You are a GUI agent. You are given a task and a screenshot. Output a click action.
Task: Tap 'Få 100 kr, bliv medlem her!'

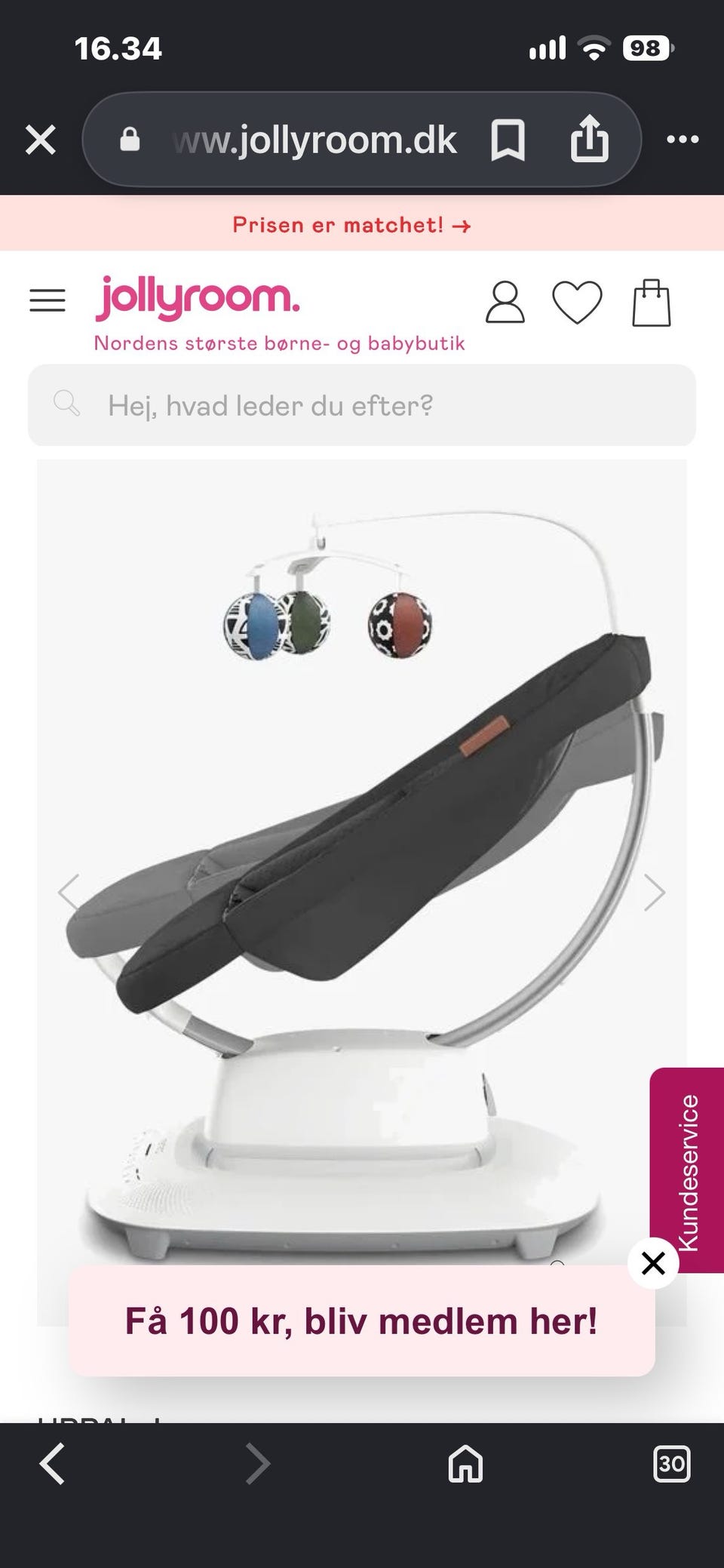click(361, 1321)
